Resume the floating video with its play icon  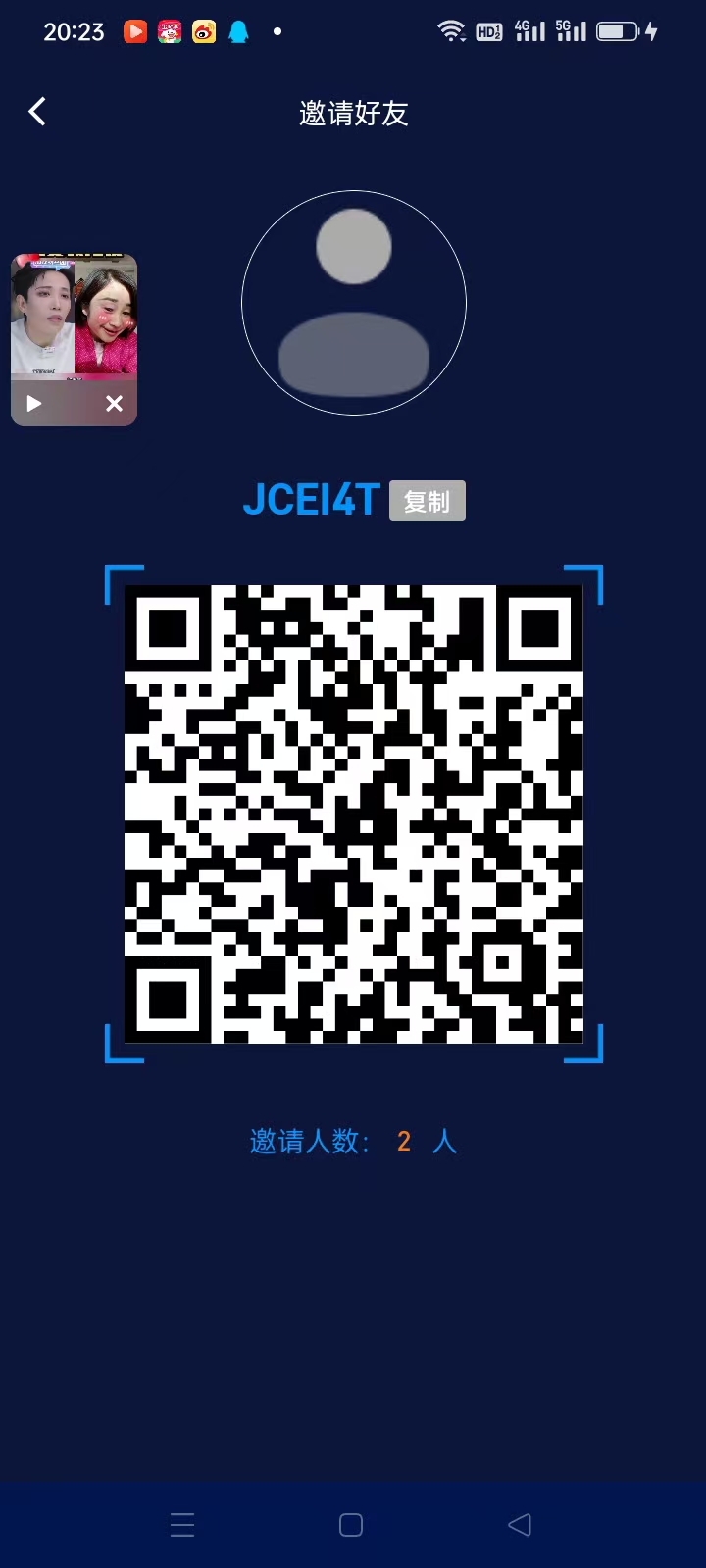point(33,403)
